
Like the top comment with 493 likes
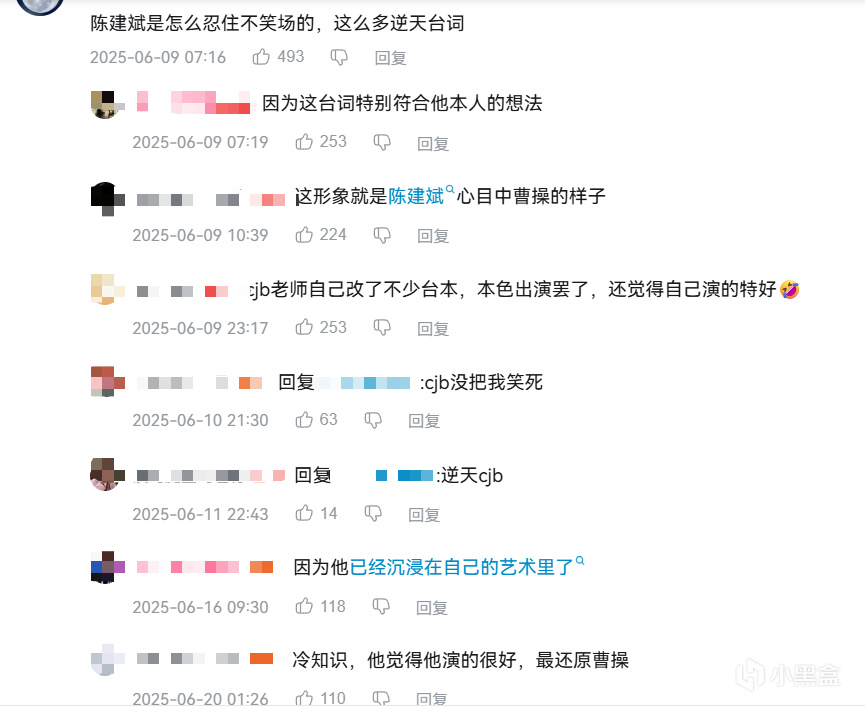click(261, 57)
